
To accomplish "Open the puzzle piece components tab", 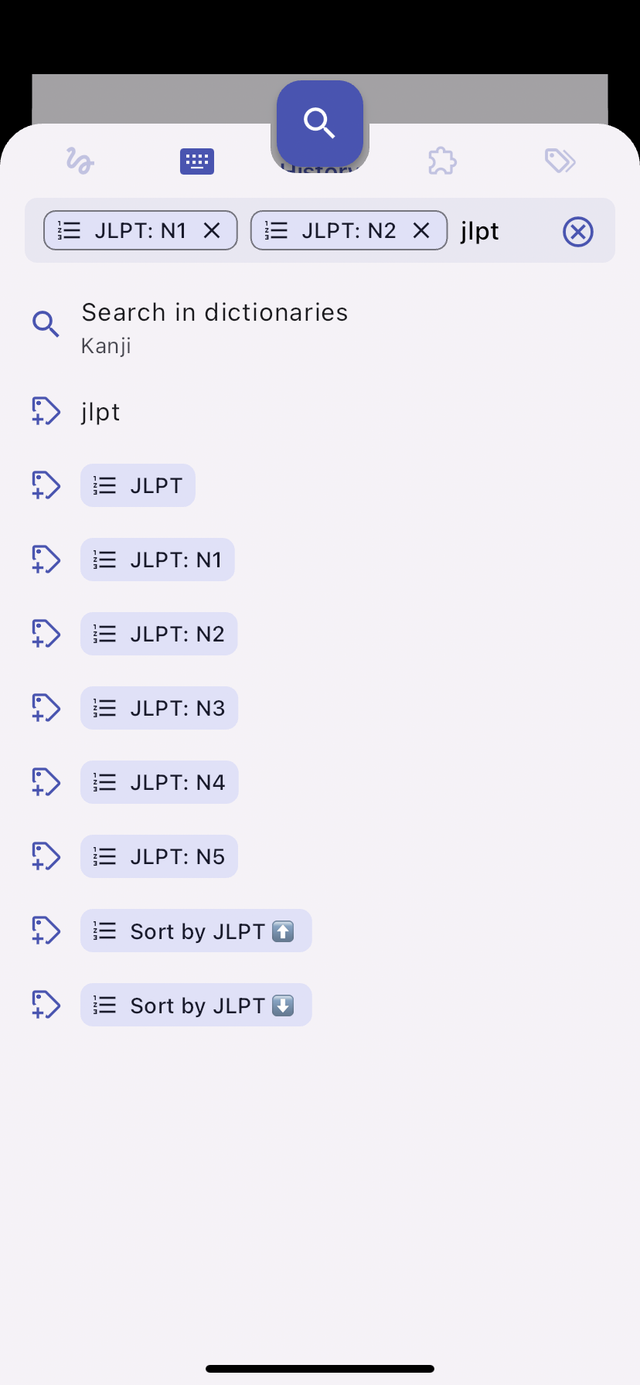I will coord(441,161).
